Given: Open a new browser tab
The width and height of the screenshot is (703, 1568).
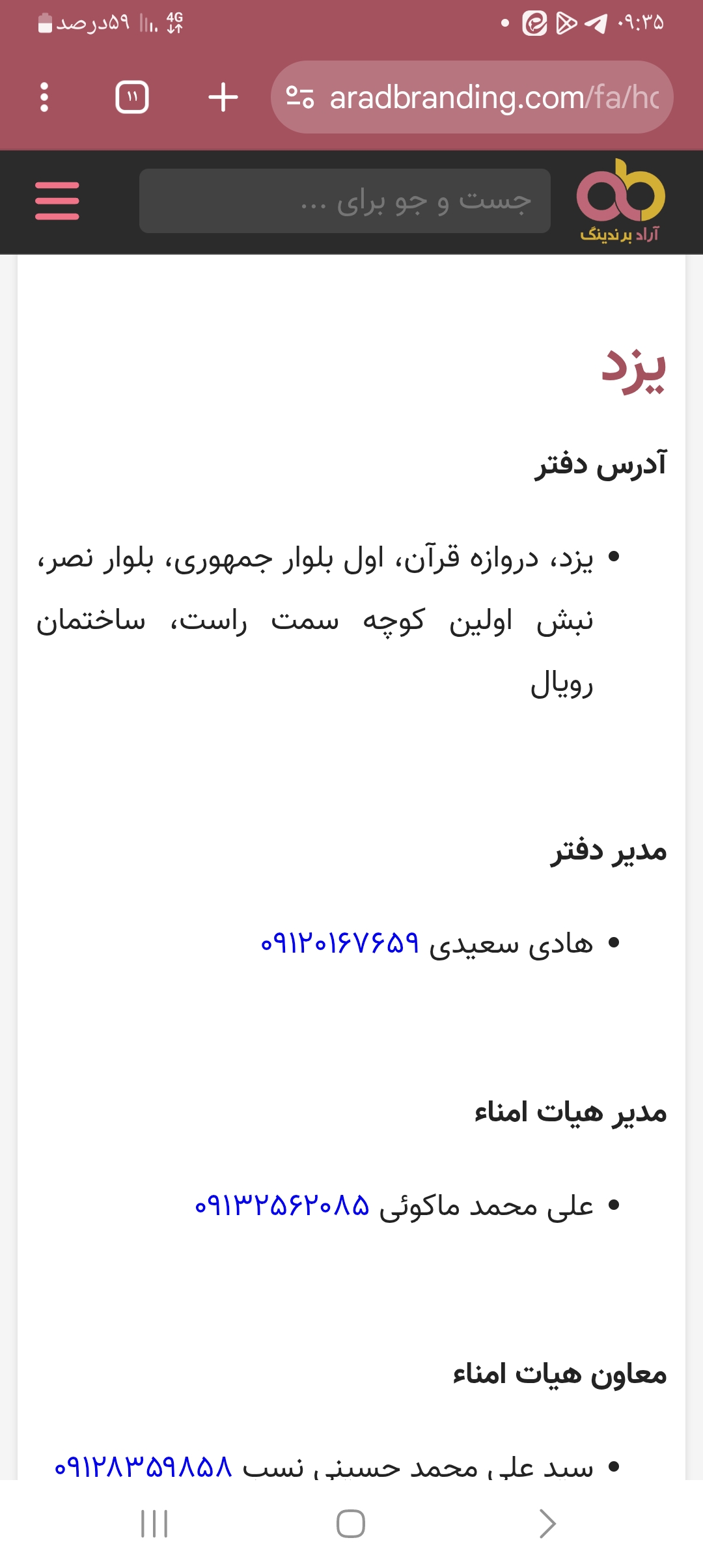Looking at the screenshot, I should pyautogui.click(x=223, y=98).
